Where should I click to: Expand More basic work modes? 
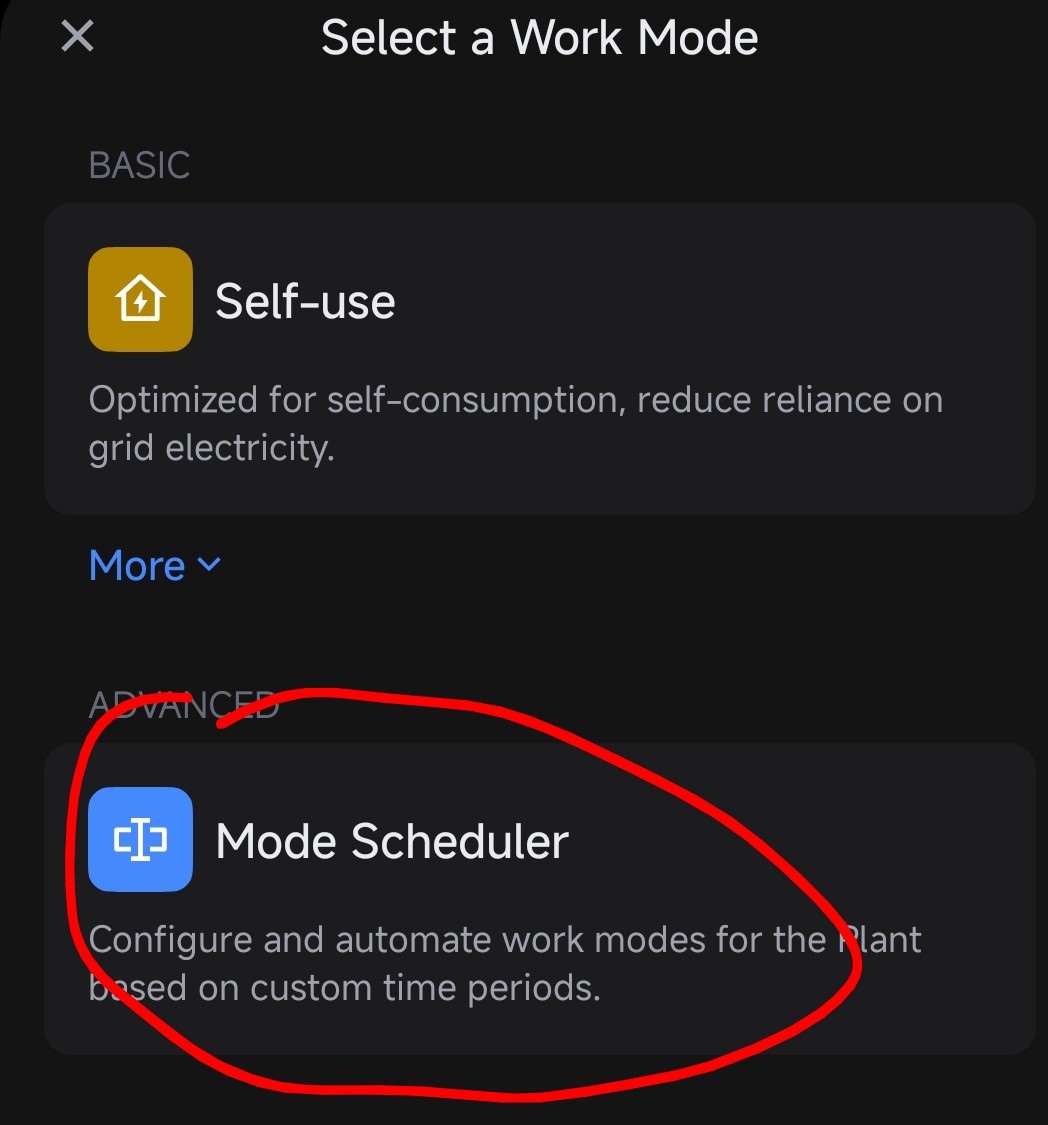154,566
